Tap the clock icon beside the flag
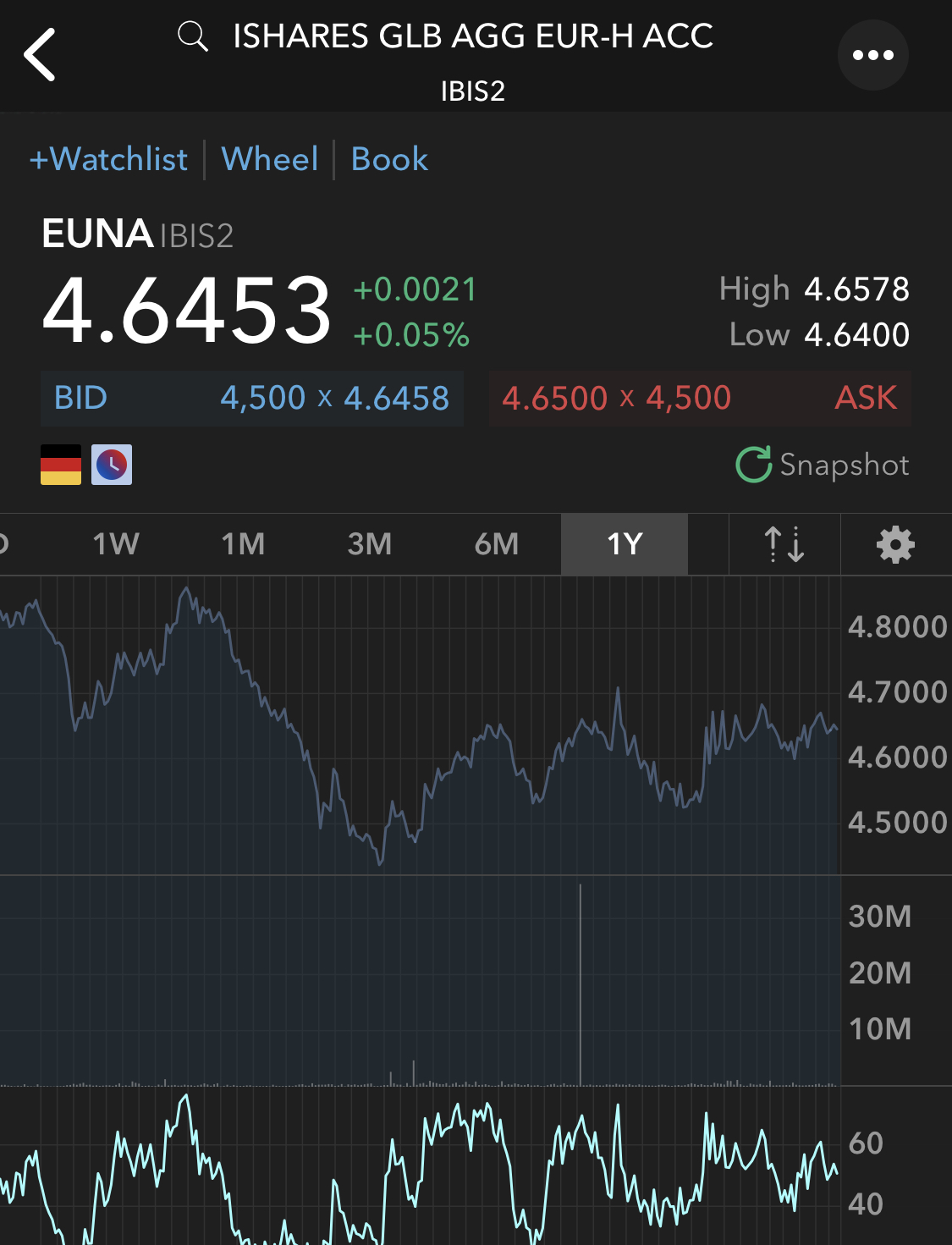This screenshot has height=1245, width=952. (112, 465)
